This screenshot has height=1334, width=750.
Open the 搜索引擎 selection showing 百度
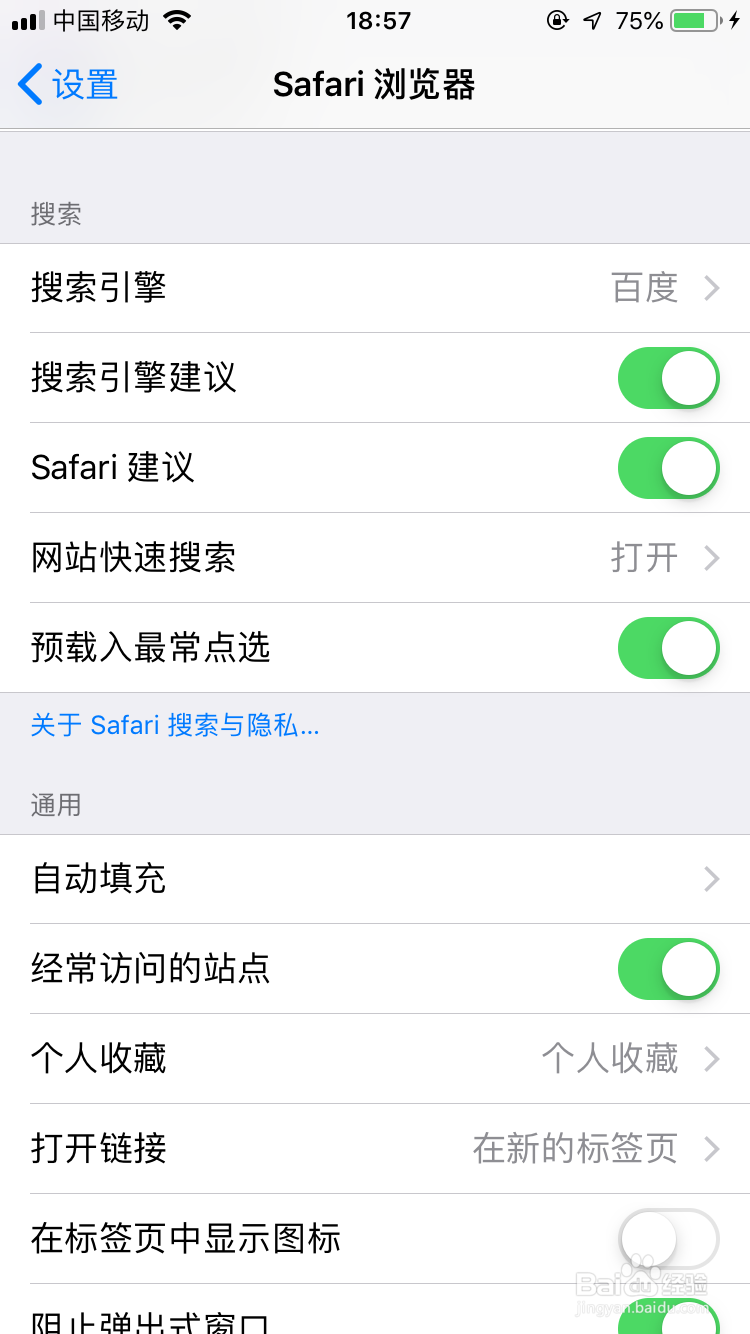(375, 288)
